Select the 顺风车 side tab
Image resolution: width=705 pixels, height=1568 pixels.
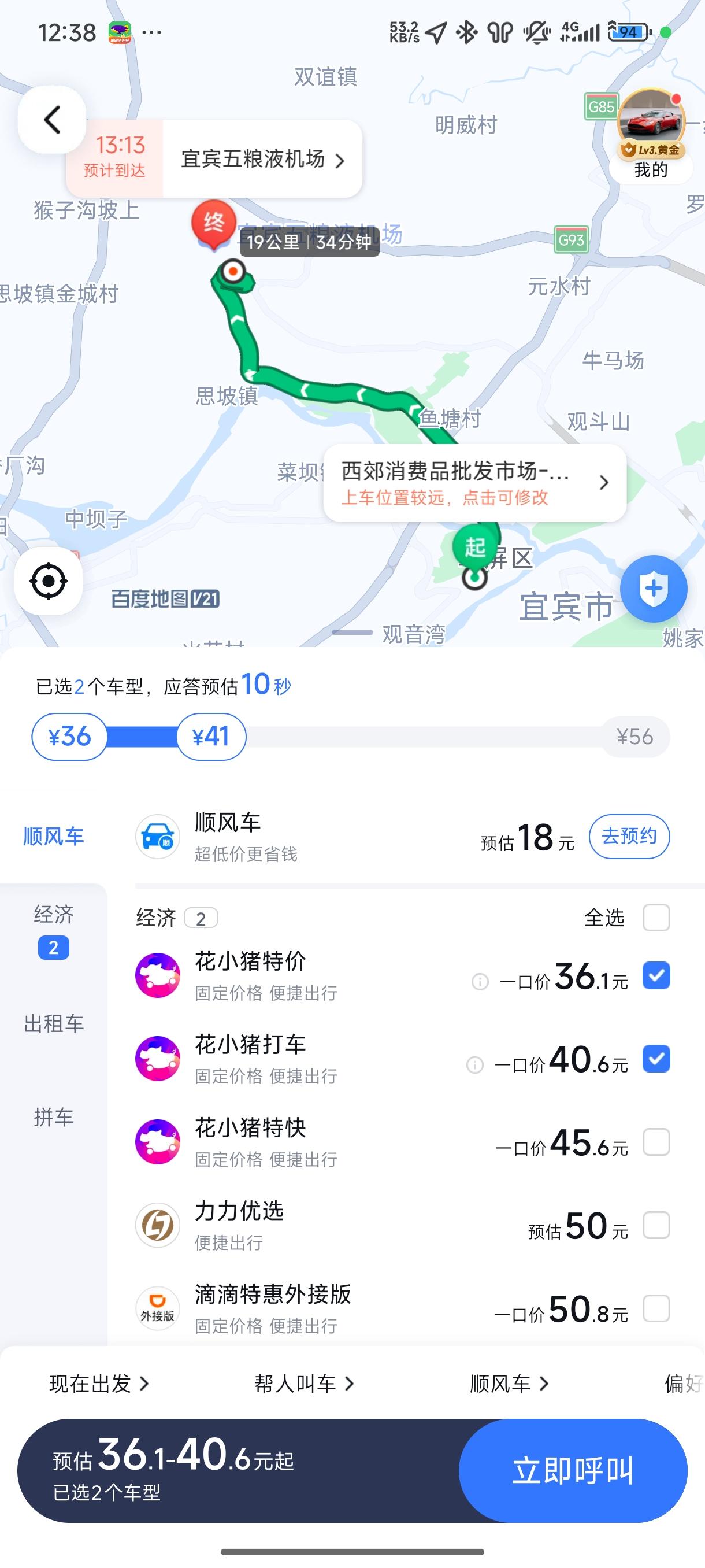(x=54, y=837)
